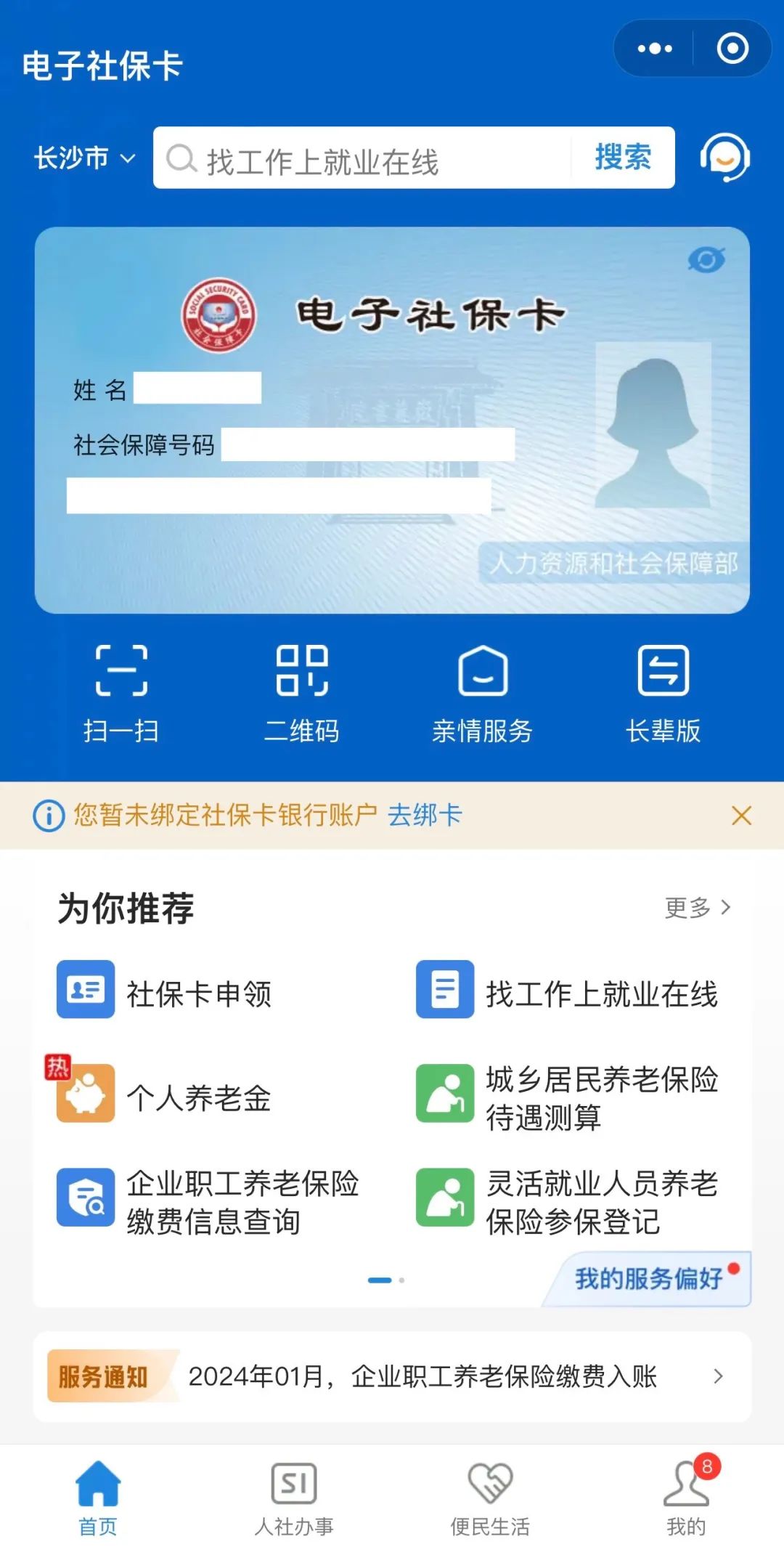Switch to 长辈版 mode

[663, 694]
